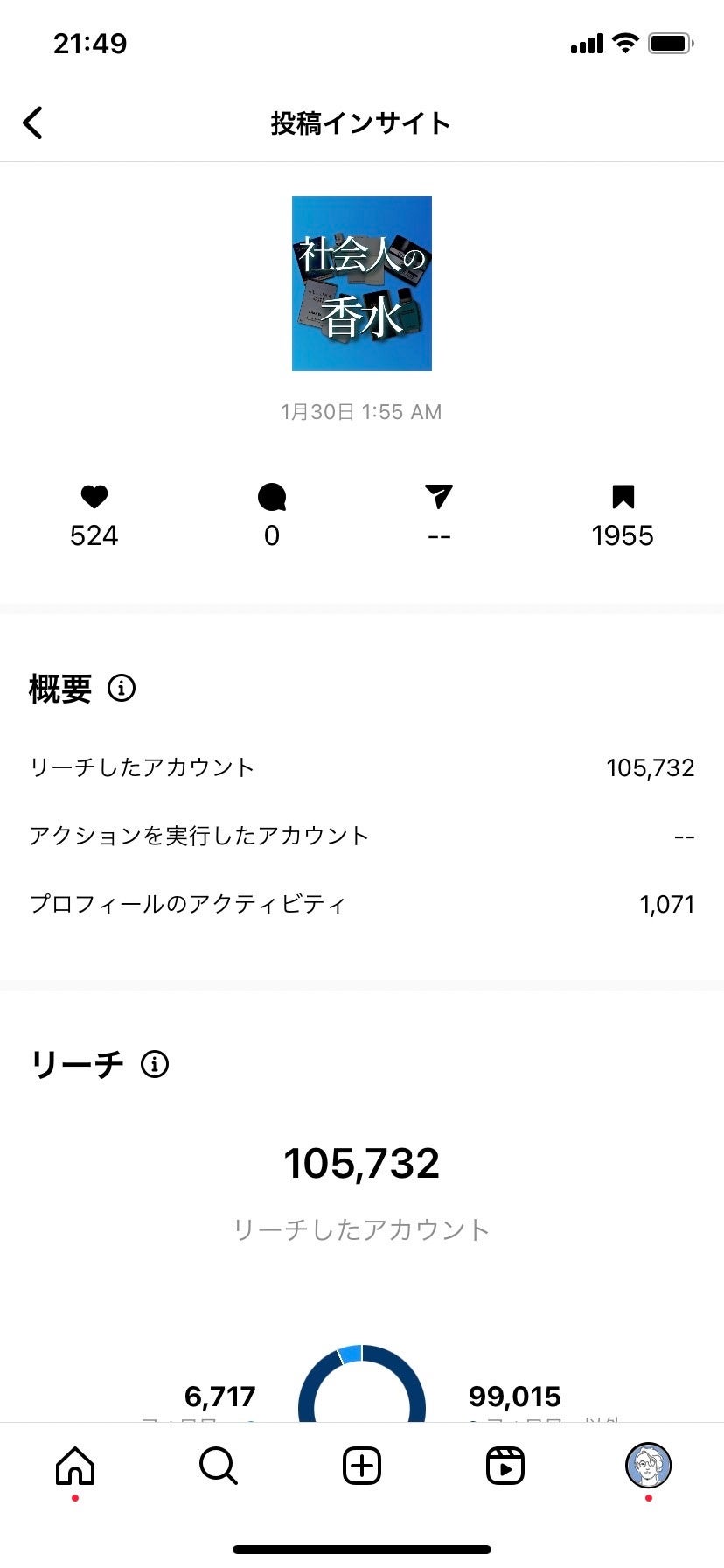Show info about 概要

122,689
